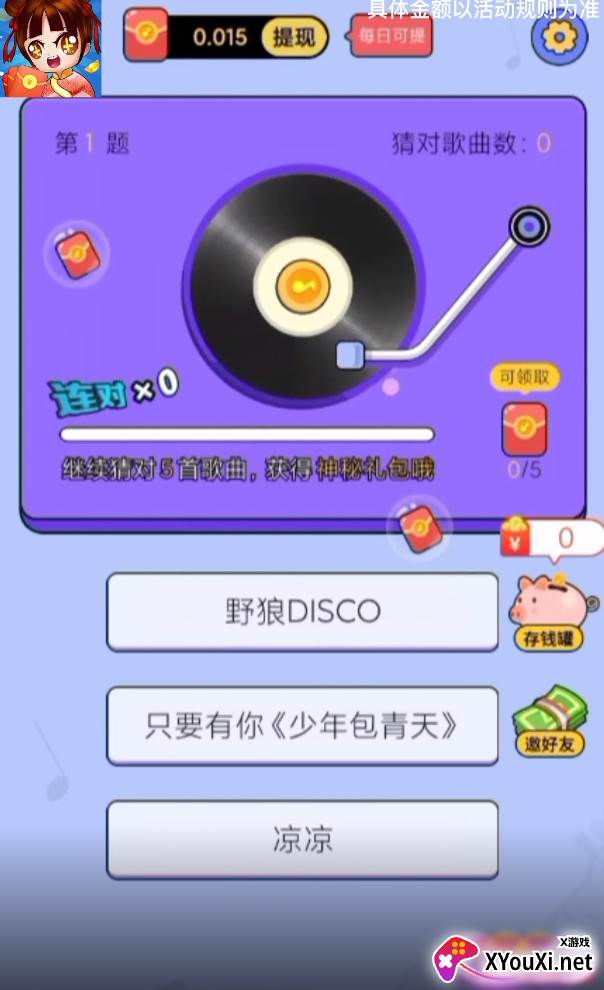Image resolution: width=604 pixels, height=990 pixels.
Task: Choose answer 只要有你《少年包青天》
Action: coord(302,725)
